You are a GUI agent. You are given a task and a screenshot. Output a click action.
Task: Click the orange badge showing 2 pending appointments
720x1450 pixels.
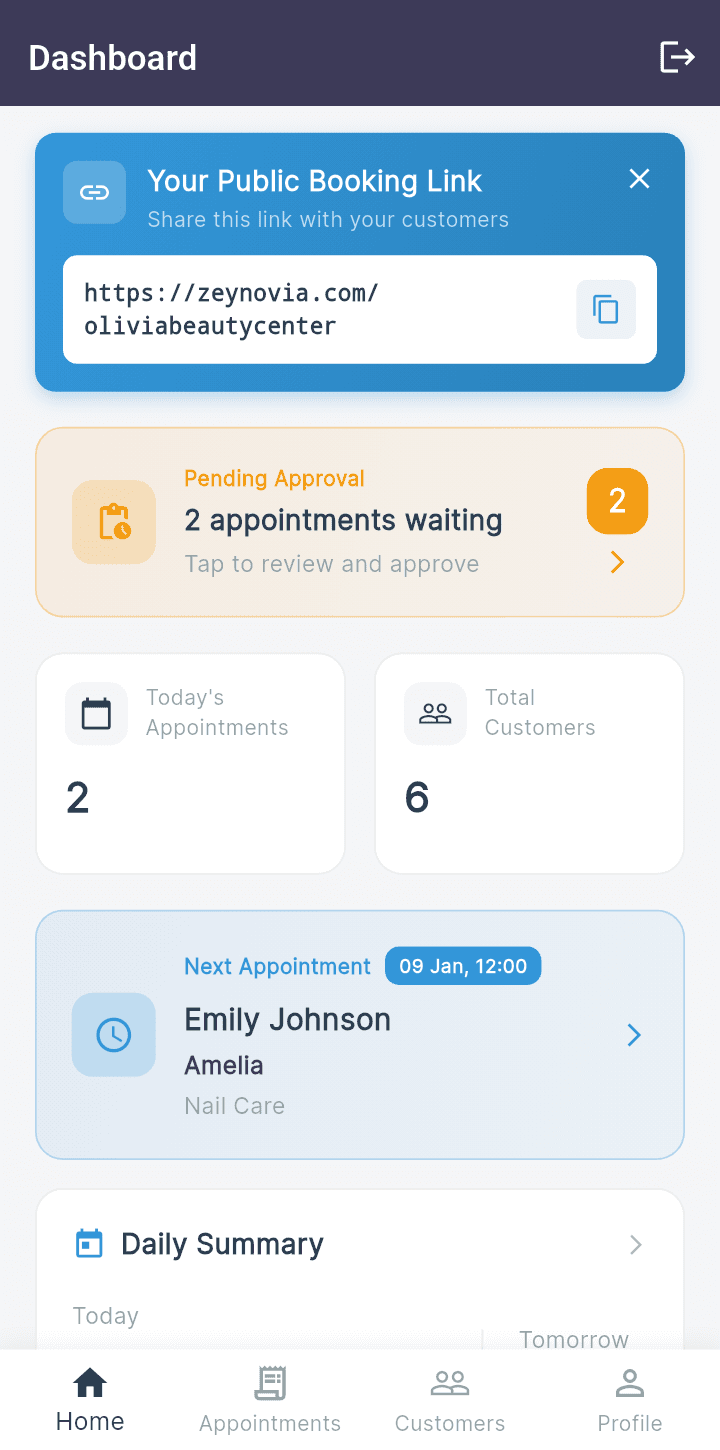(x=617, y=501)
